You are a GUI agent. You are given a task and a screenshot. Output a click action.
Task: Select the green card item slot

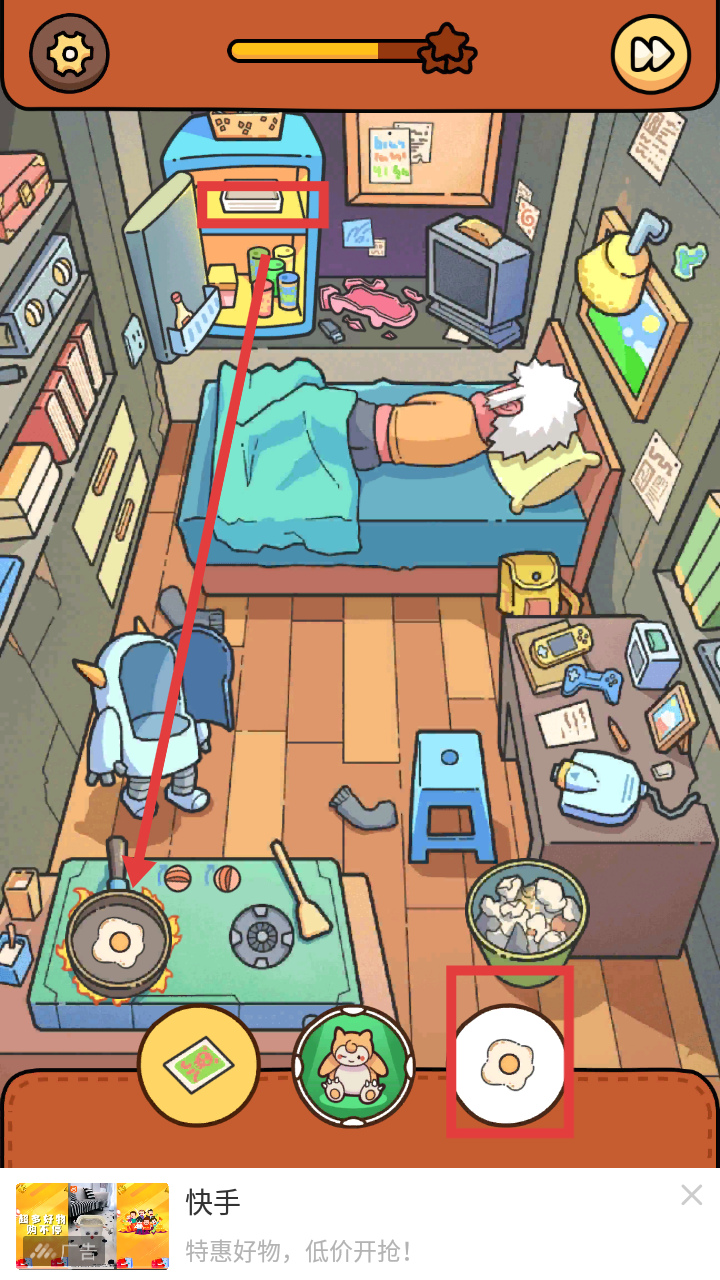pos(198,1066)
